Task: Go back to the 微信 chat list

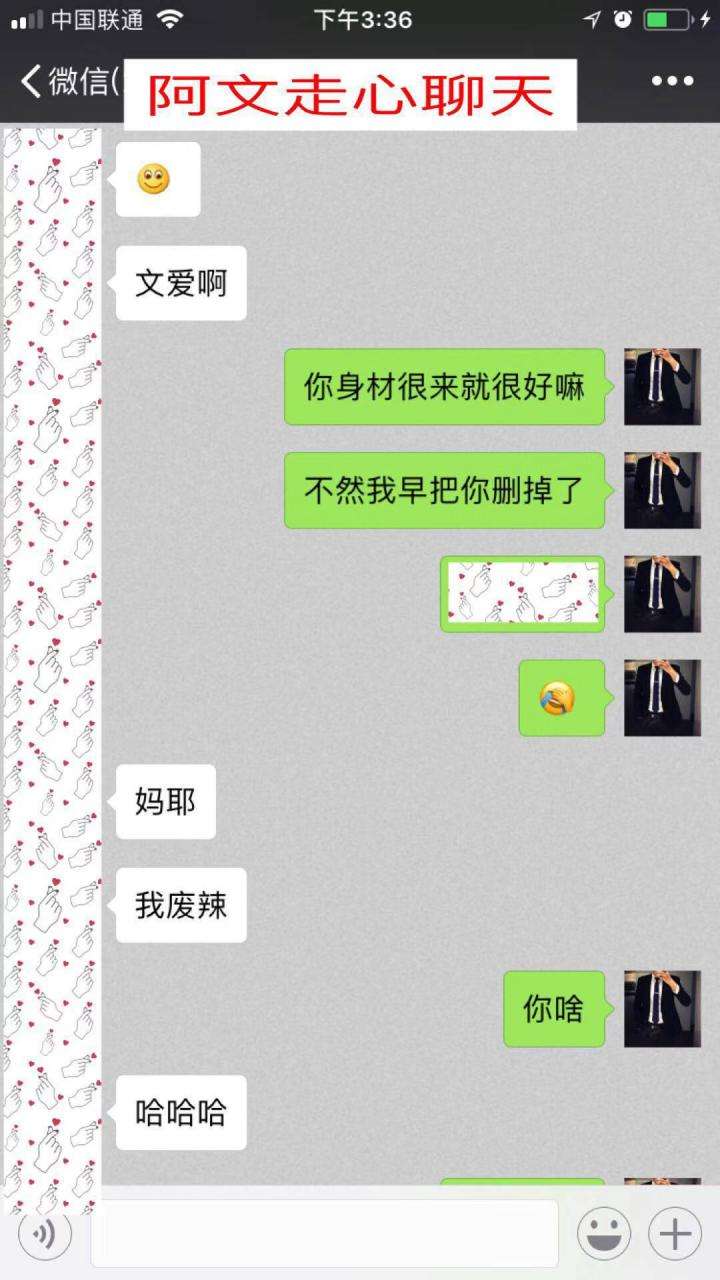Action: [x=62, y=82]
